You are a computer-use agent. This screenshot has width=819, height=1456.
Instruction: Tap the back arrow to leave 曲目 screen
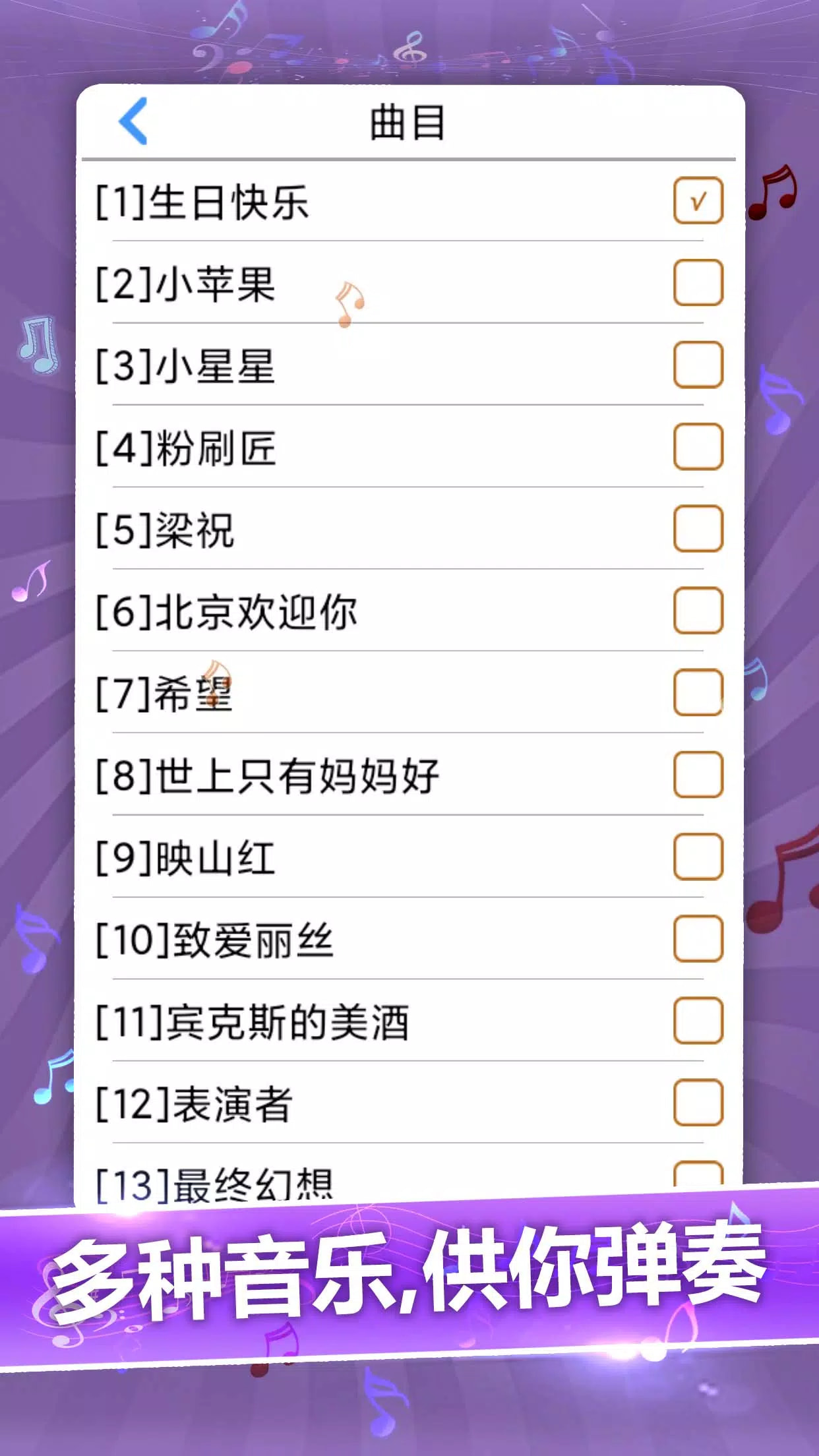tap(132, 120)
